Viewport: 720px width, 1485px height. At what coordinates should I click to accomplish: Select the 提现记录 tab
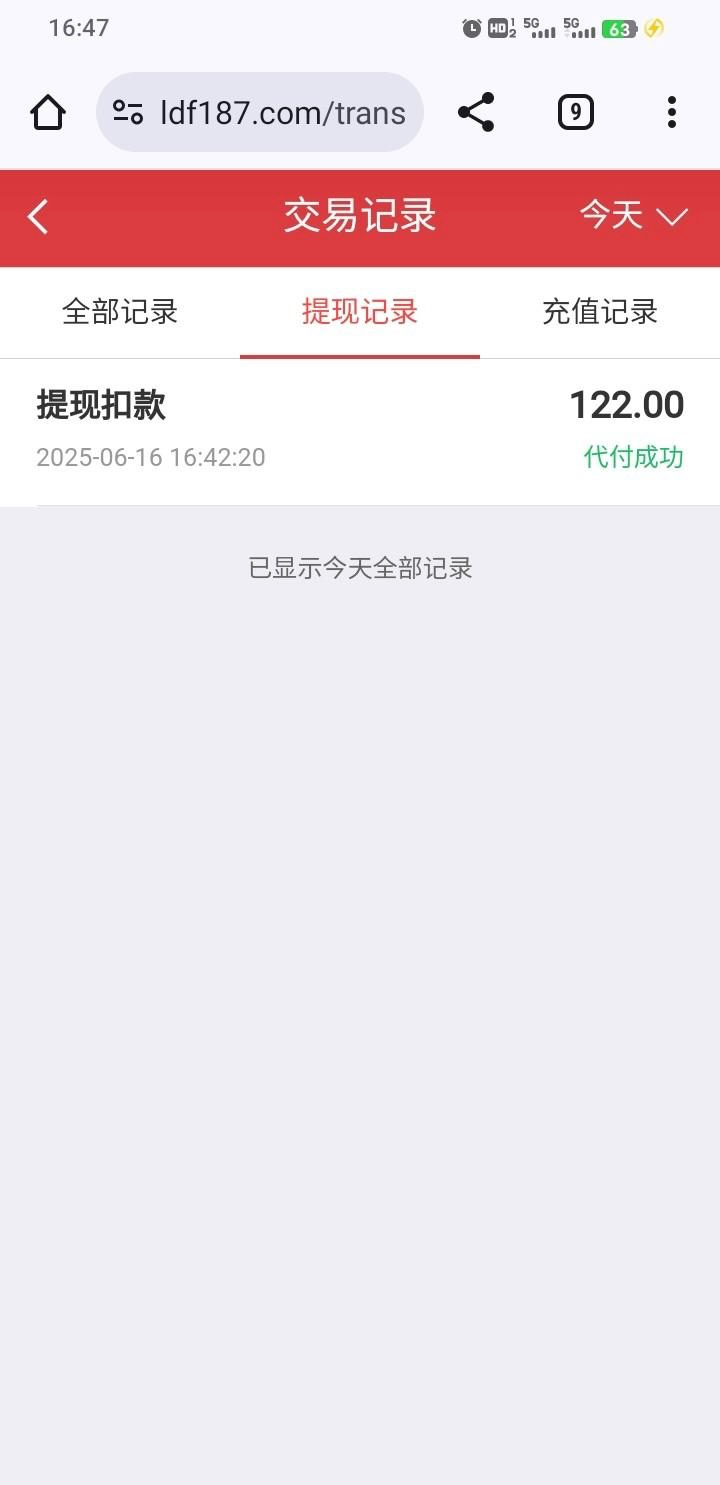[x=360, y=312]
